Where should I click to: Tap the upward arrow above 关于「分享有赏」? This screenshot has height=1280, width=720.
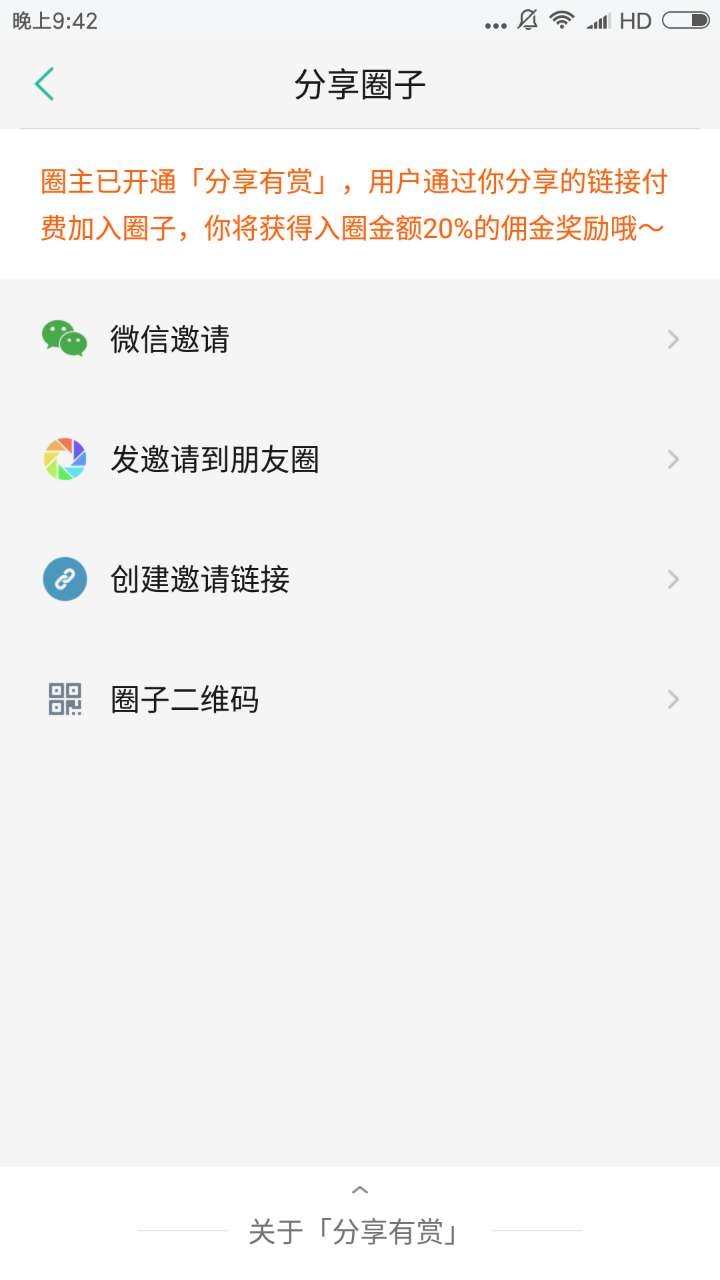(x=360, y=1189)
